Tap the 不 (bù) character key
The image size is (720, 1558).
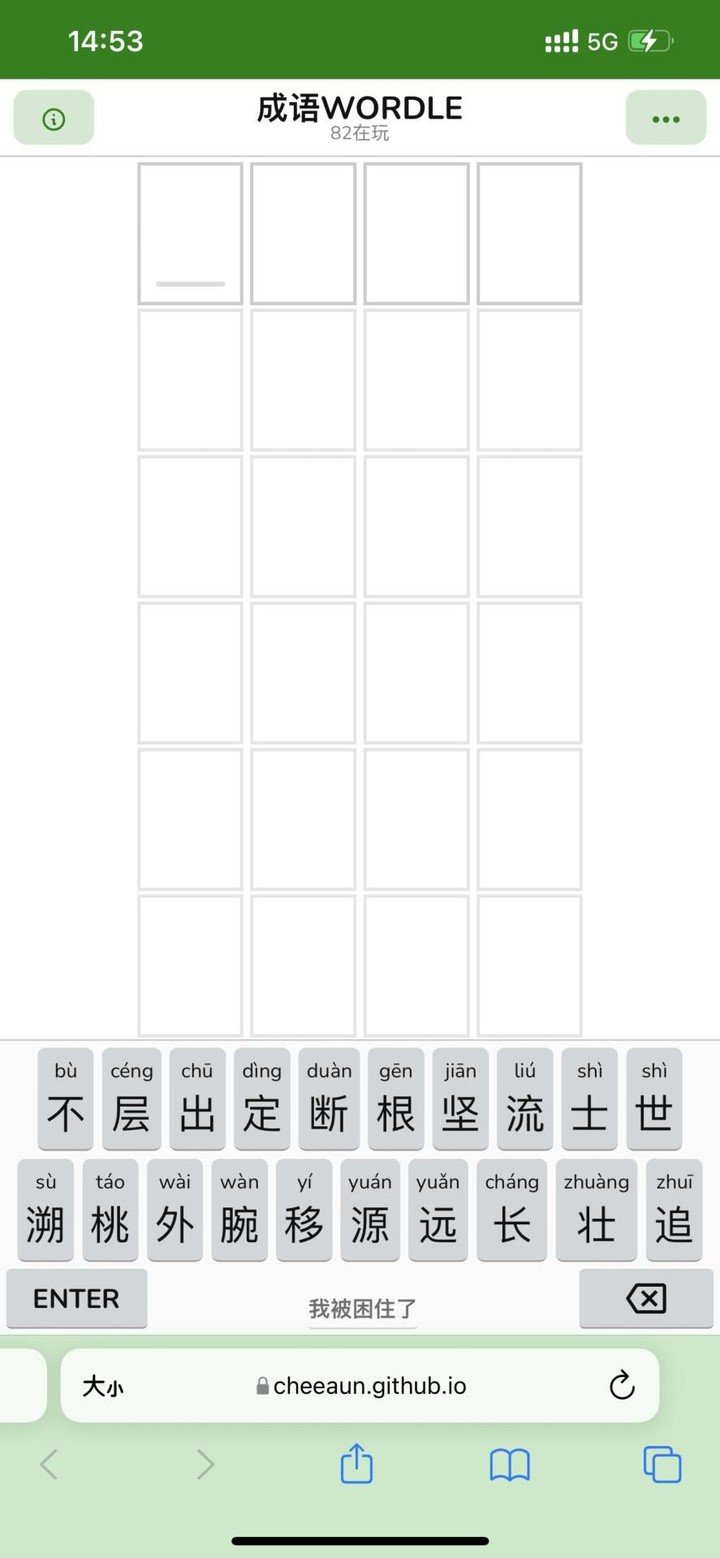tap(66, 1099)
